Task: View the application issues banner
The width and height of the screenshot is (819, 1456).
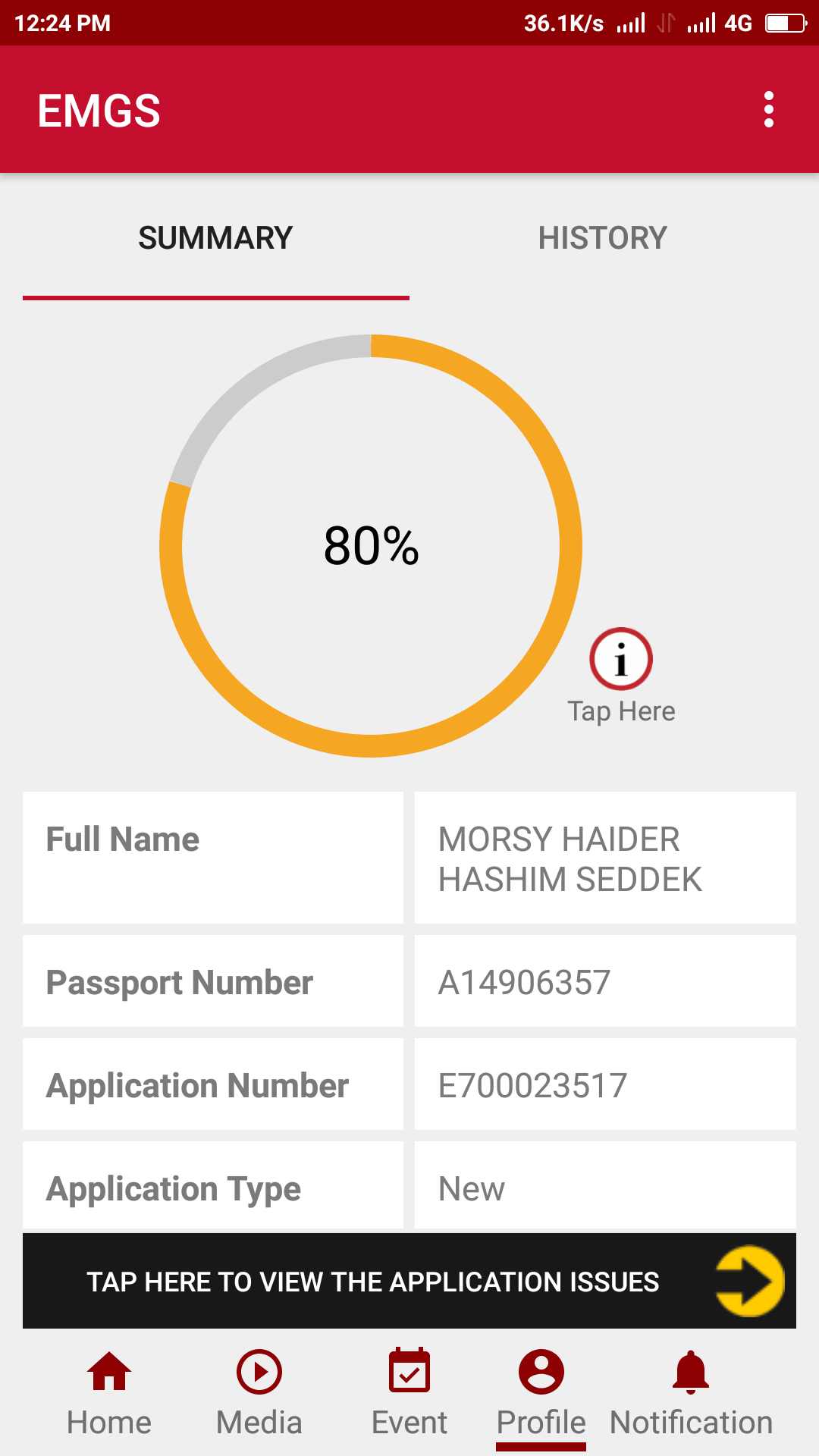Action: pyautogui.click(x=409, y=1281)
